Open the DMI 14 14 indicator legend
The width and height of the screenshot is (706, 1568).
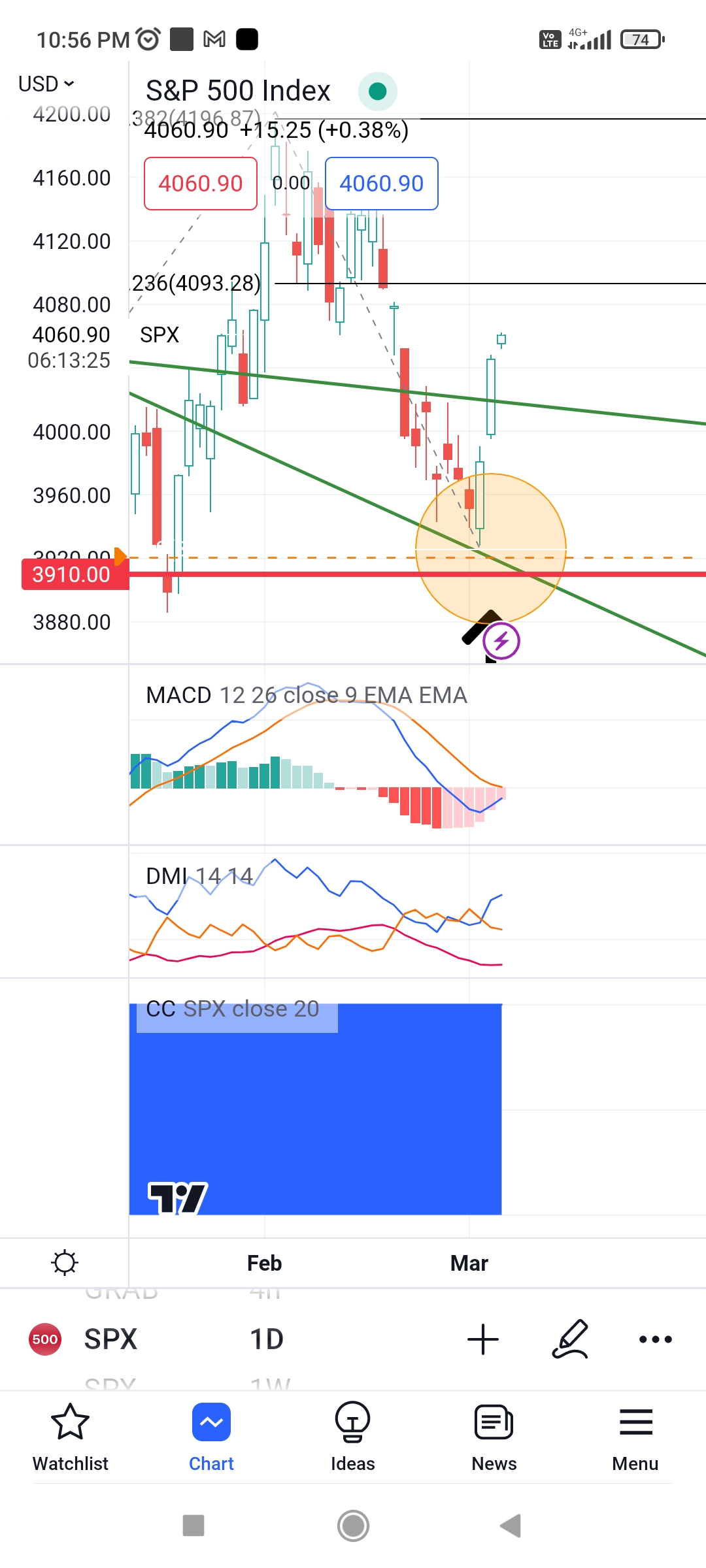coord(199,876)
